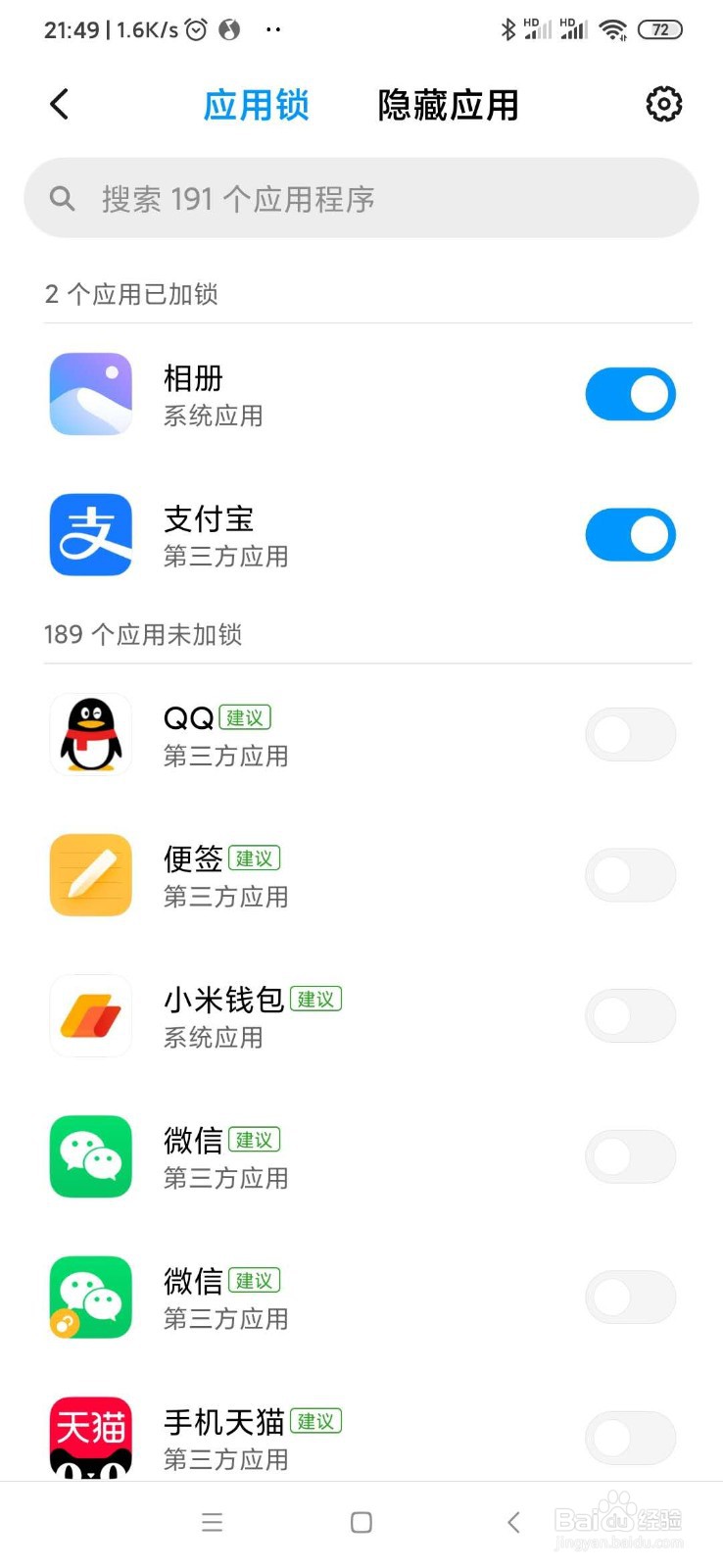Click the QQ penguin app icon
The image size is (723, 1568).
tap(90, 734)
